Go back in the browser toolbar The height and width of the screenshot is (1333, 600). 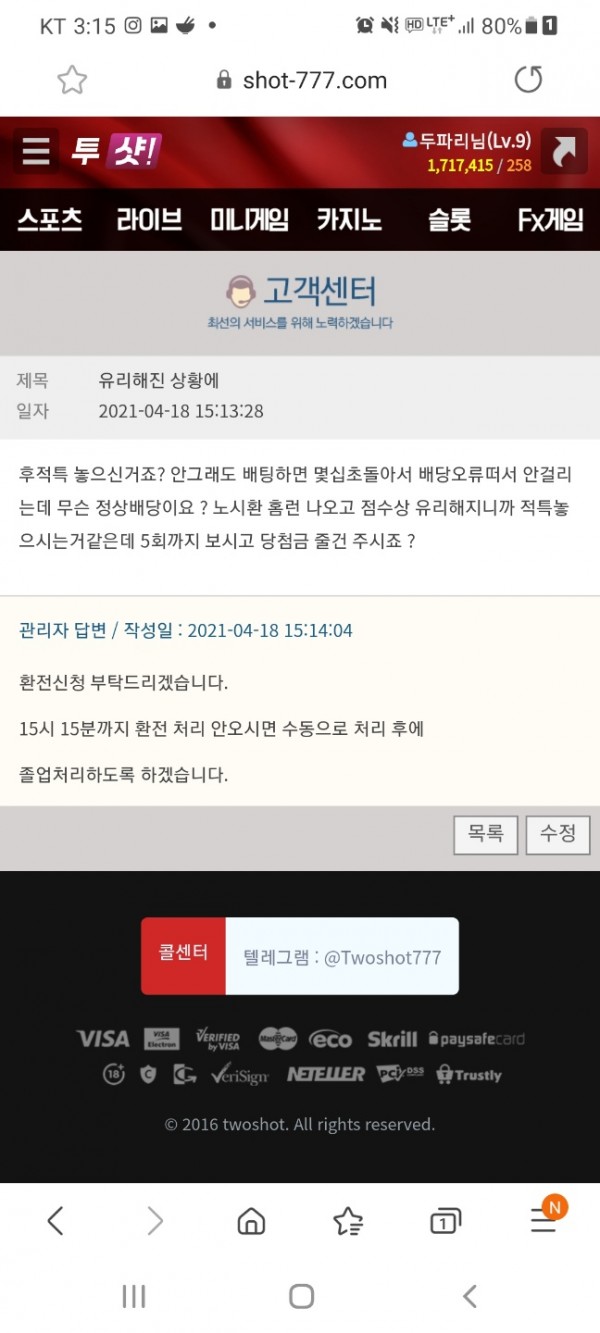point(56,1220)
